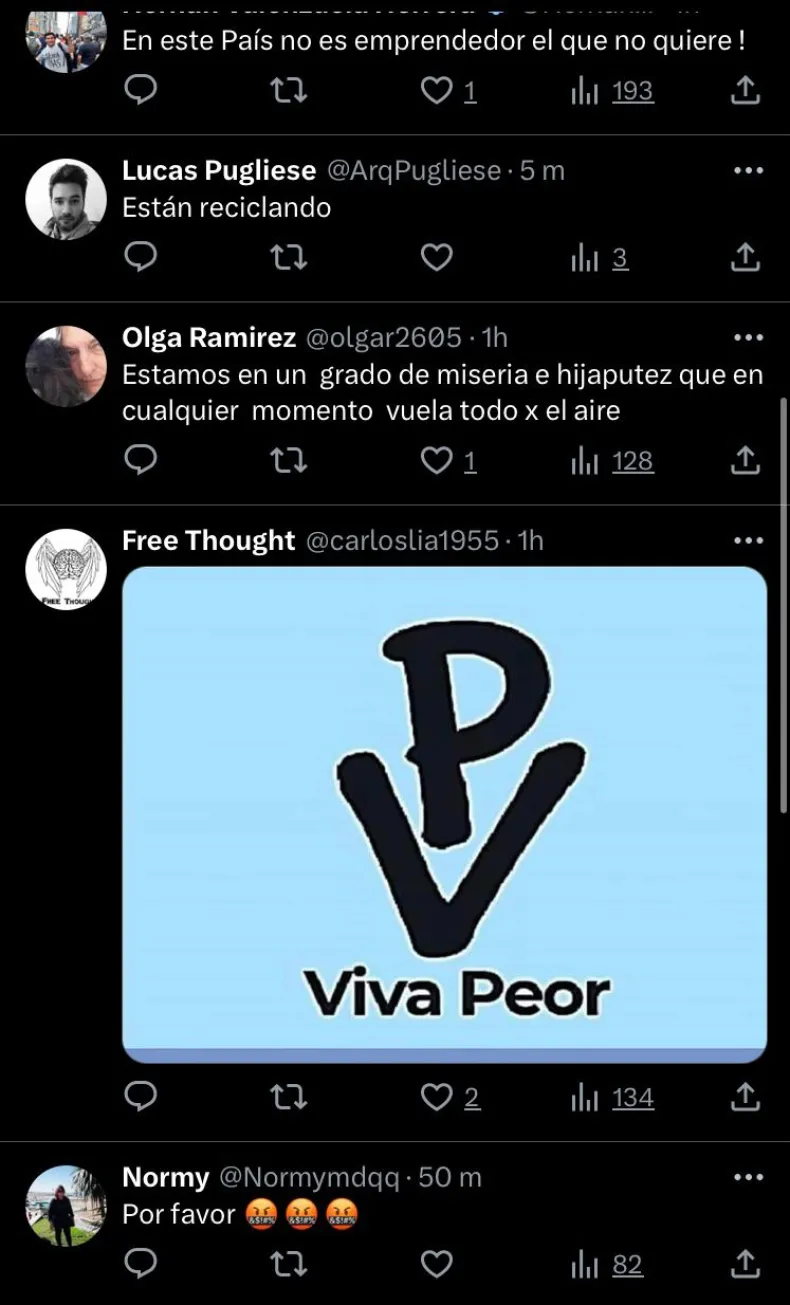Like Olga Ramirez's post
Image resolution: width=790 pixels, height=1305 pixels.
436,461
